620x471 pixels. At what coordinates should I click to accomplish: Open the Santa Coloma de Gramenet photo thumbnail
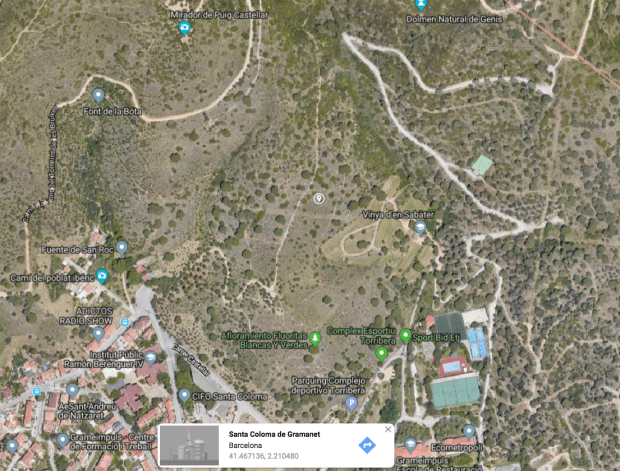tap(189, 446)
